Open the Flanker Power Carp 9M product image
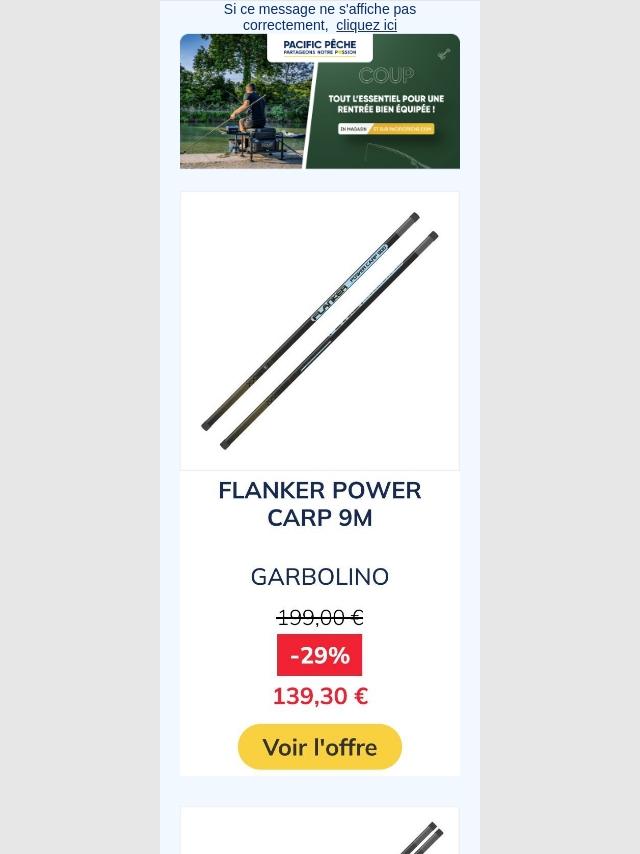 point(320,331)
